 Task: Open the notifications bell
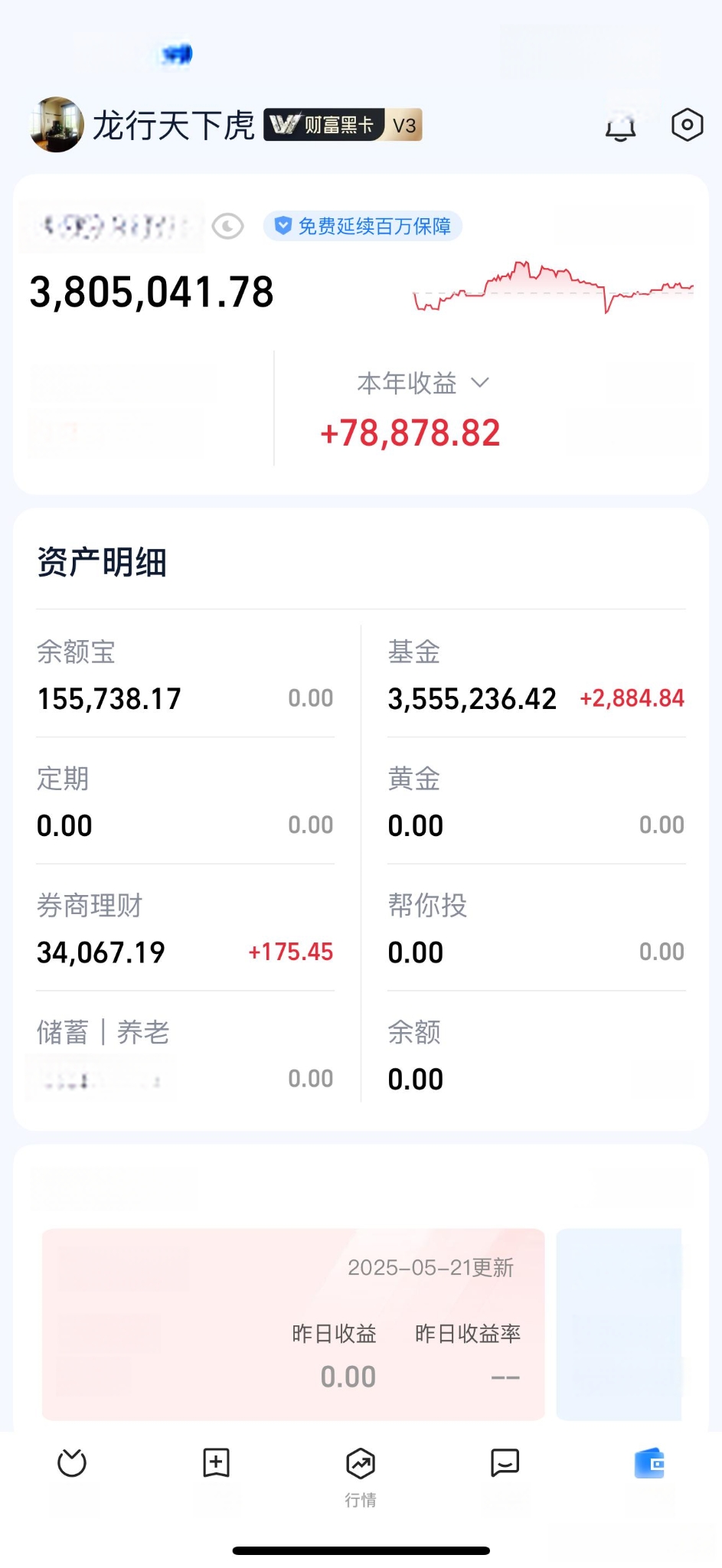point(620,126)
